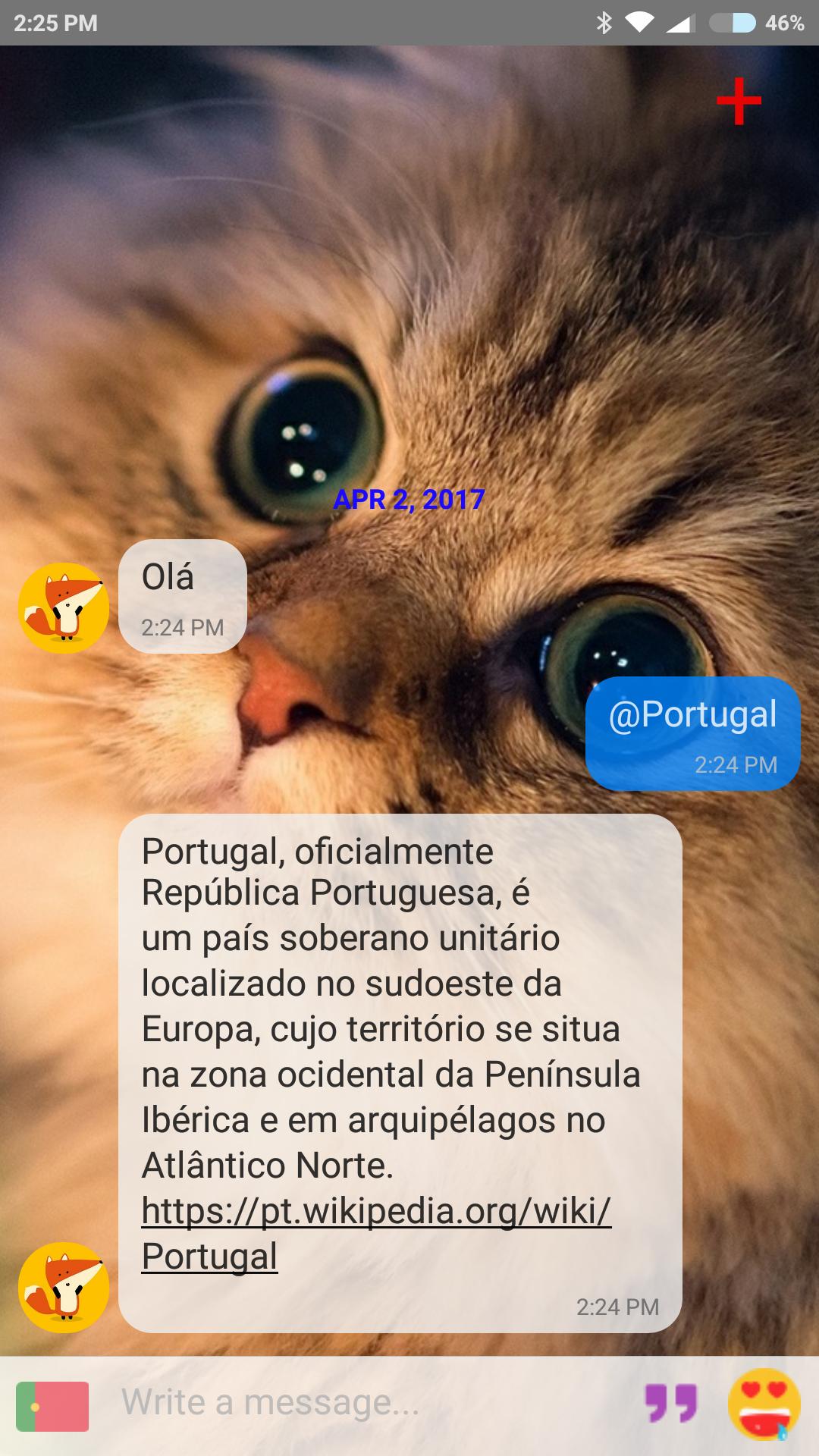Expand the APR 2, 2017 date header

coord(409,500)
